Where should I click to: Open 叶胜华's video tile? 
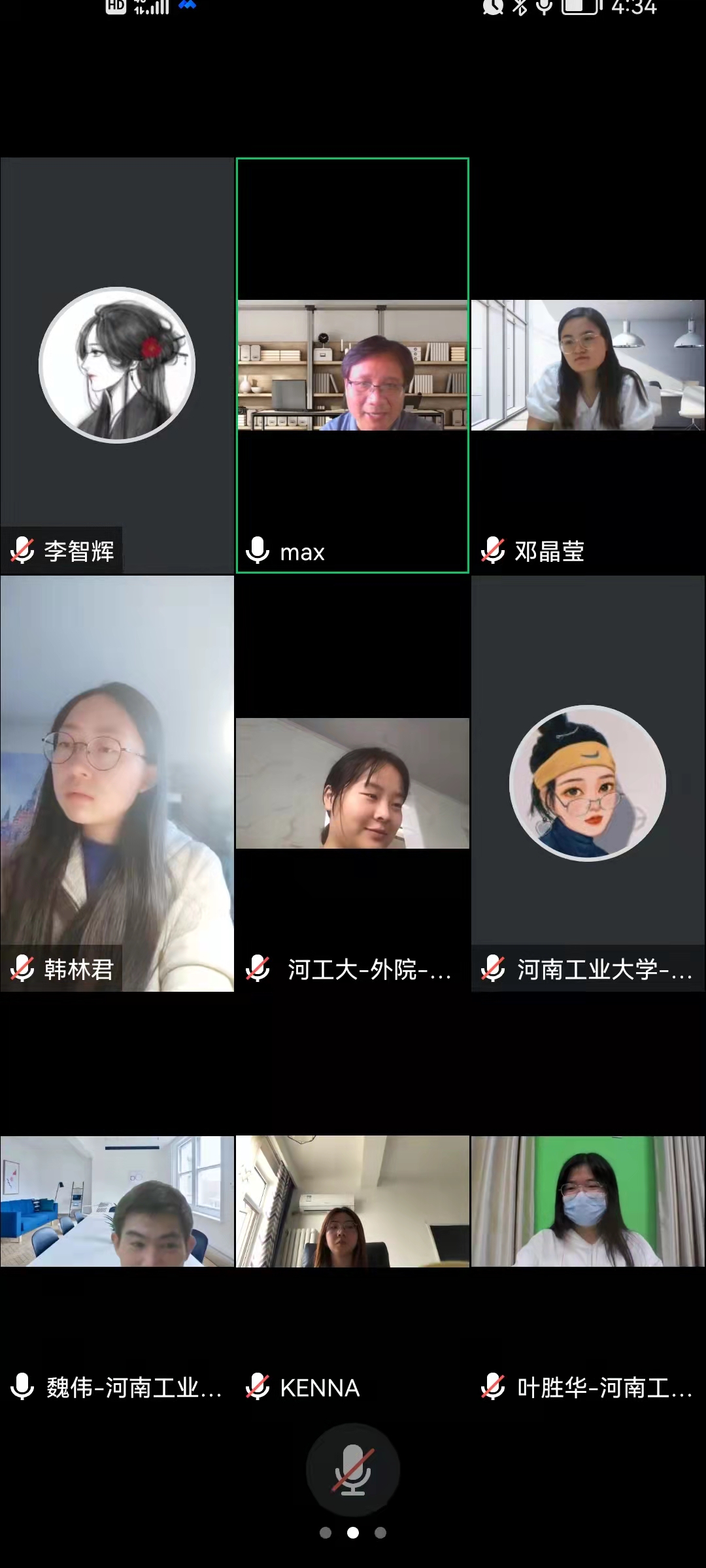[588, 1202]
